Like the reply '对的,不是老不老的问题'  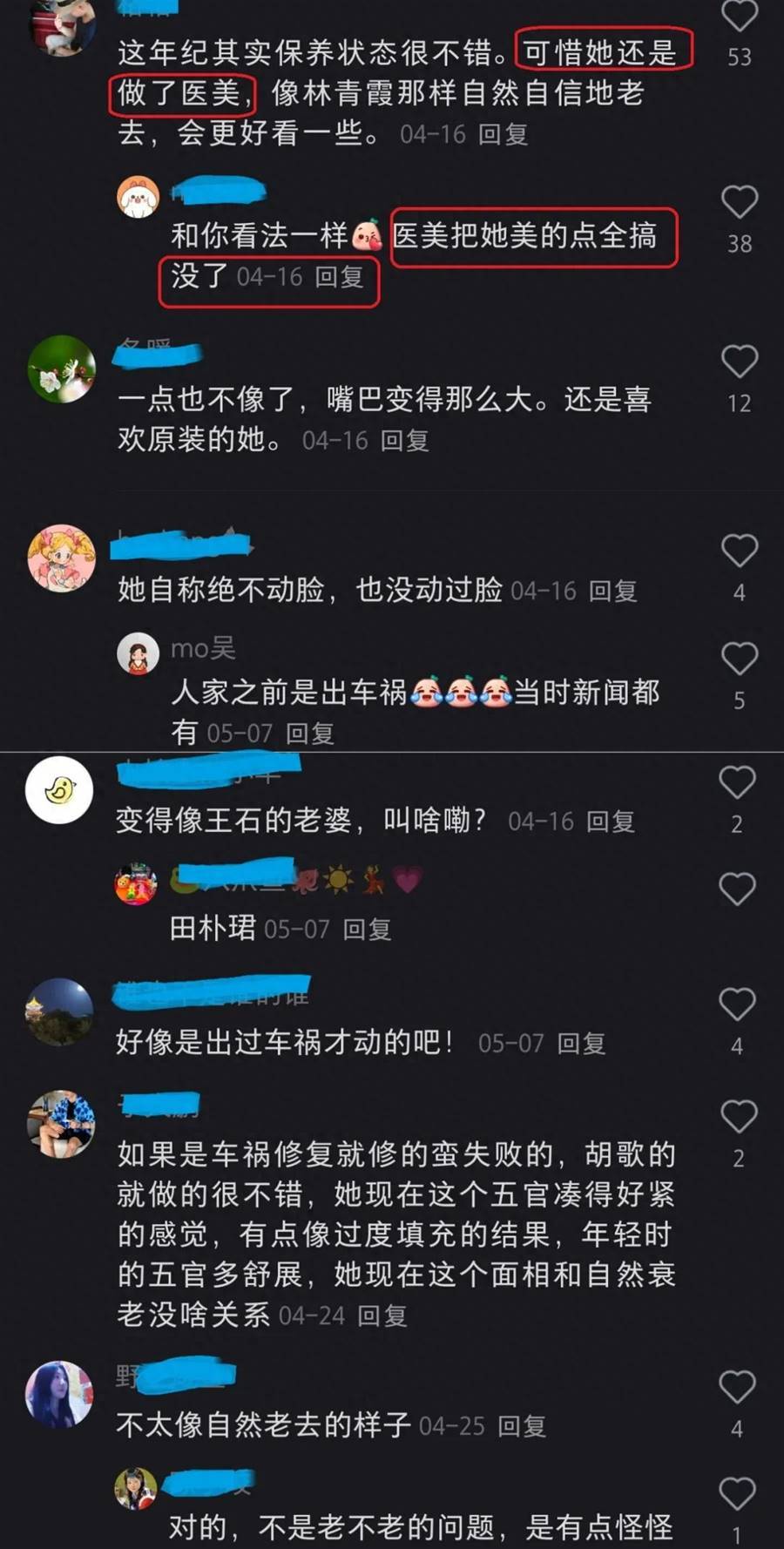coord(737,1495)
